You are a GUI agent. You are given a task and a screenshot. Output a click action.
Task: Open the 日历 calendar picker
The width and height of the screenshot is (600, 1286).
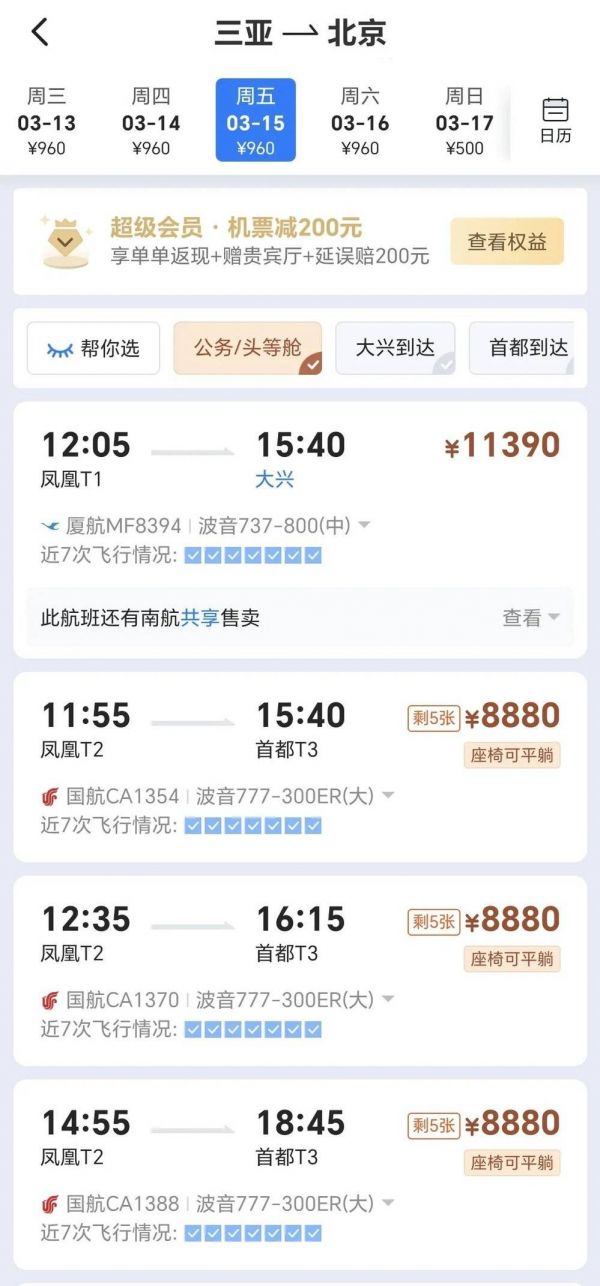pos(555,120)
